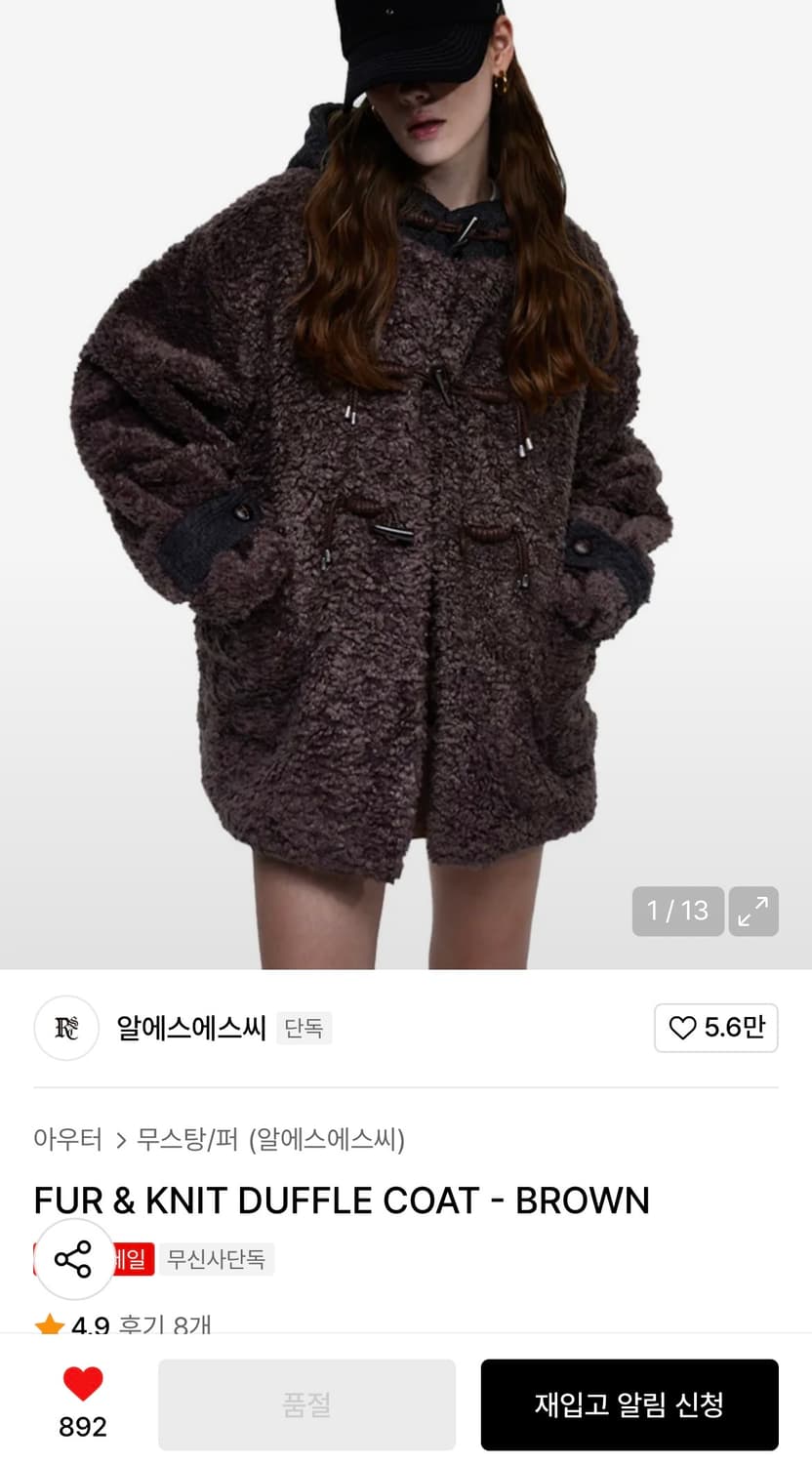Like the product via the 5.6만 heart button
Image resolution: width=812 pixels, height=1464 pixels.
716,1028
